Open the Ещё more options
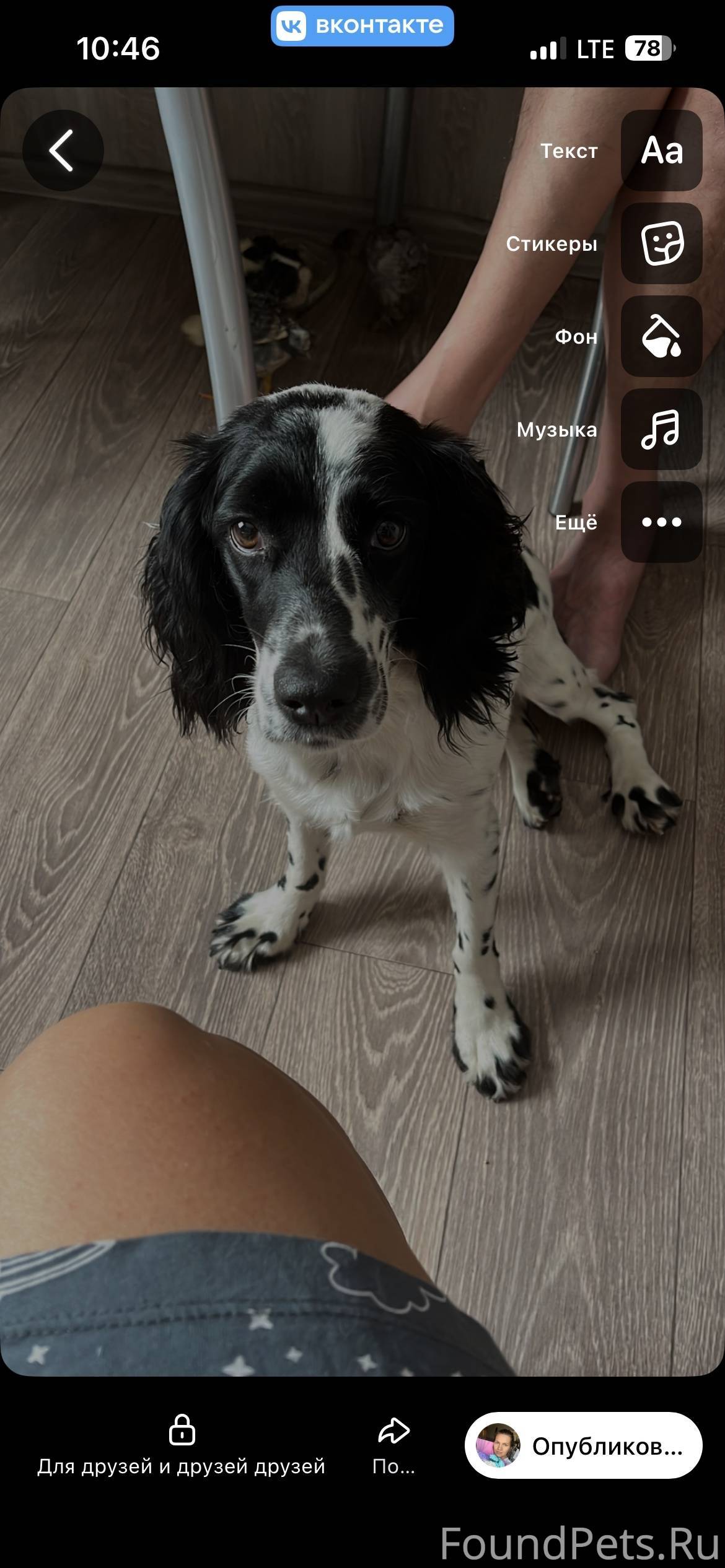The image size is (725, 1568). 661,522
